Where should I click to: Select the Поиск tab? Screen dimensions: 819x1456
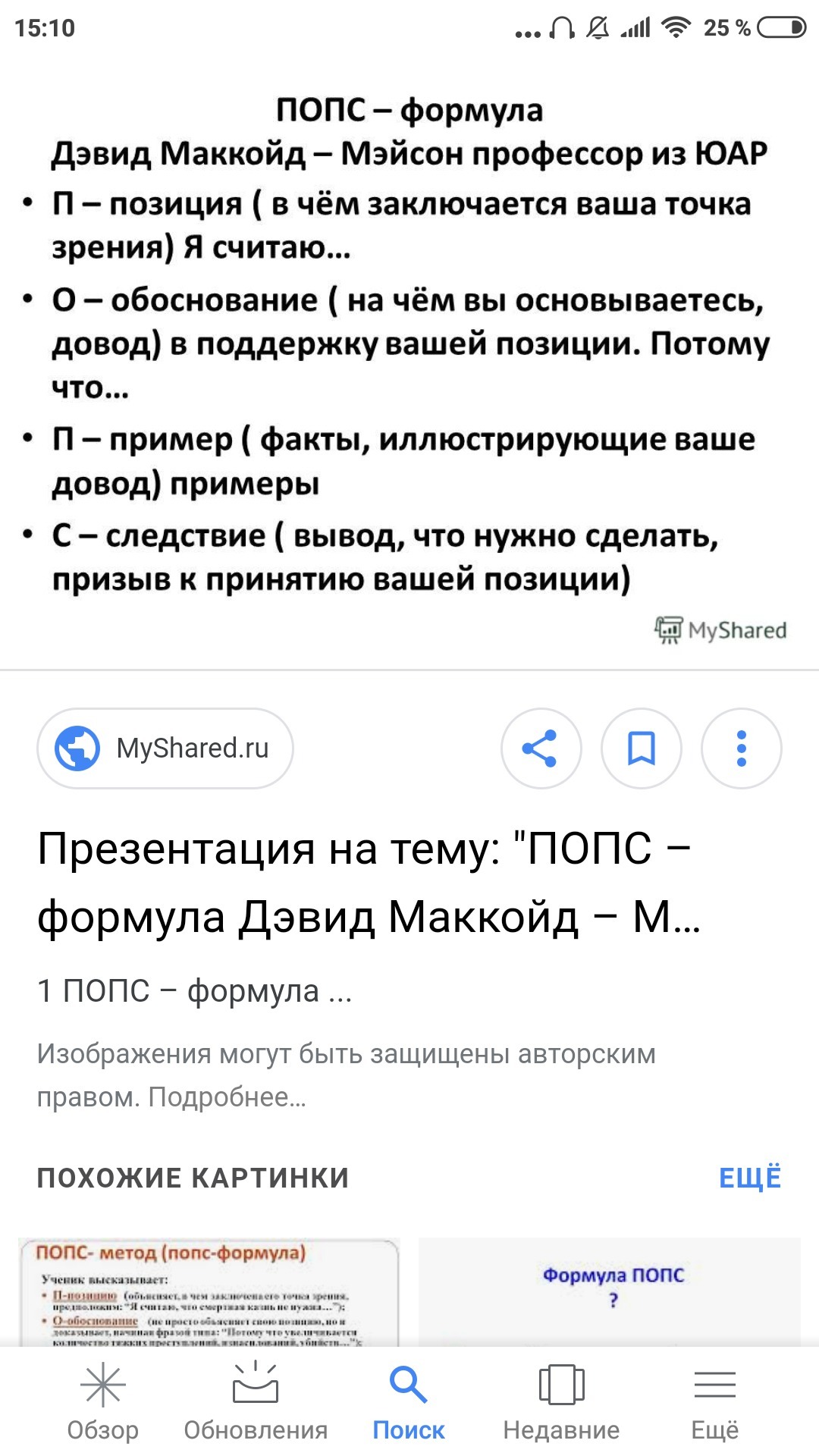coord(409,1403)
